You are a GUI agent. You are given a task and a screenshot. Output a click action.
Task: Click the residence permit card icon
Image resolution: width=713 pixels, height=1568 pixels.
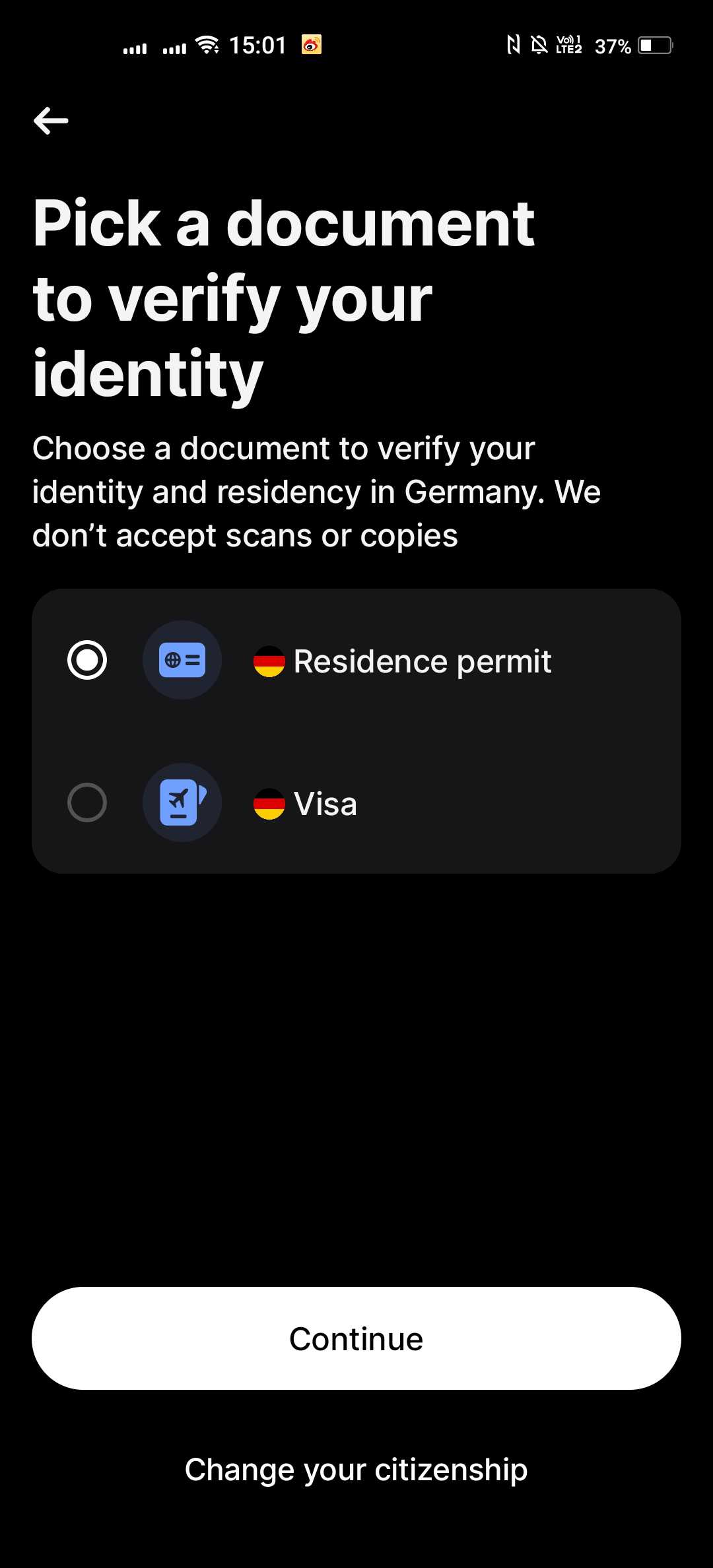[182, 659]
